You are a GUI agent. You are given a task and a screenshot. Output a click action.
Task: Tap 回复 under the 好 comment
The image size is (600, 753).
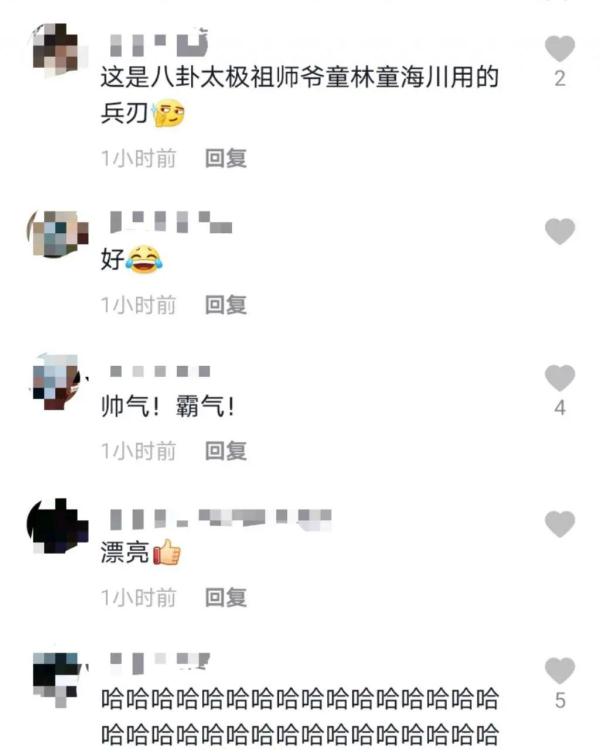pos(226,305)
